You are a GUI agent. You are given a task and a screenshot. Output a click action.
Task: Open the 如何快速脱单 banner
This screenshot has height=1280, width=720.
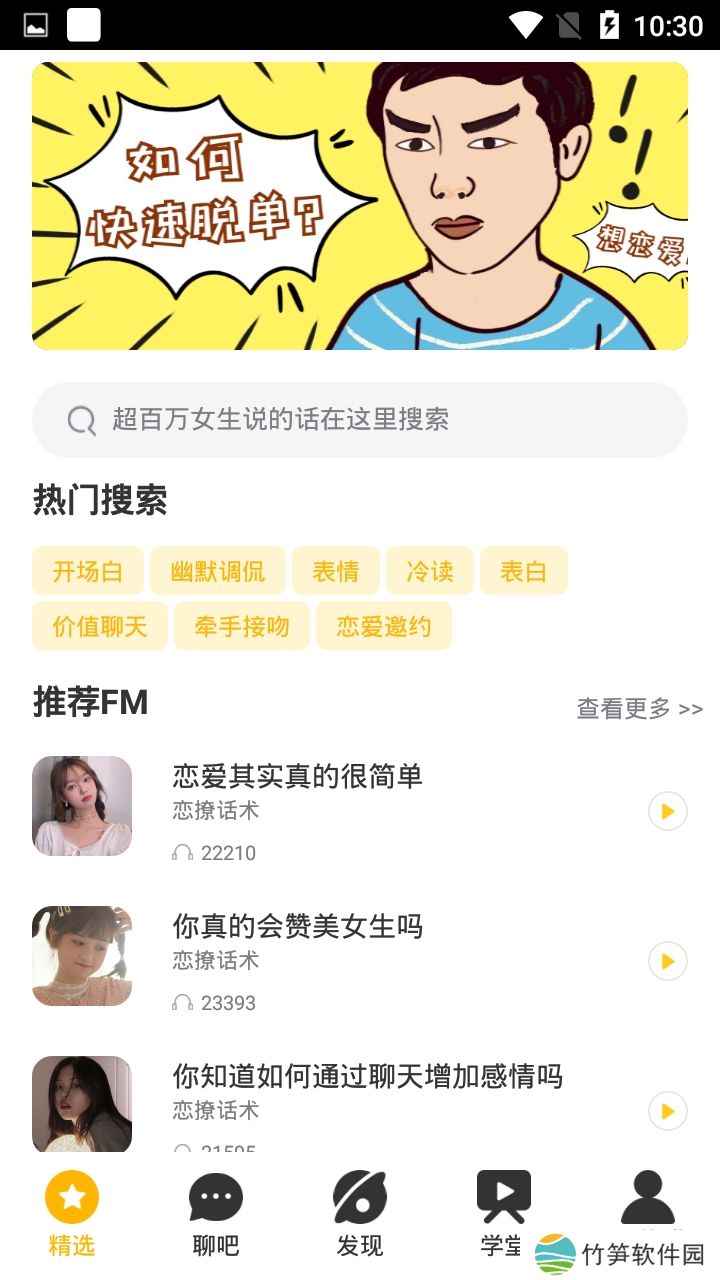(360, 206)
